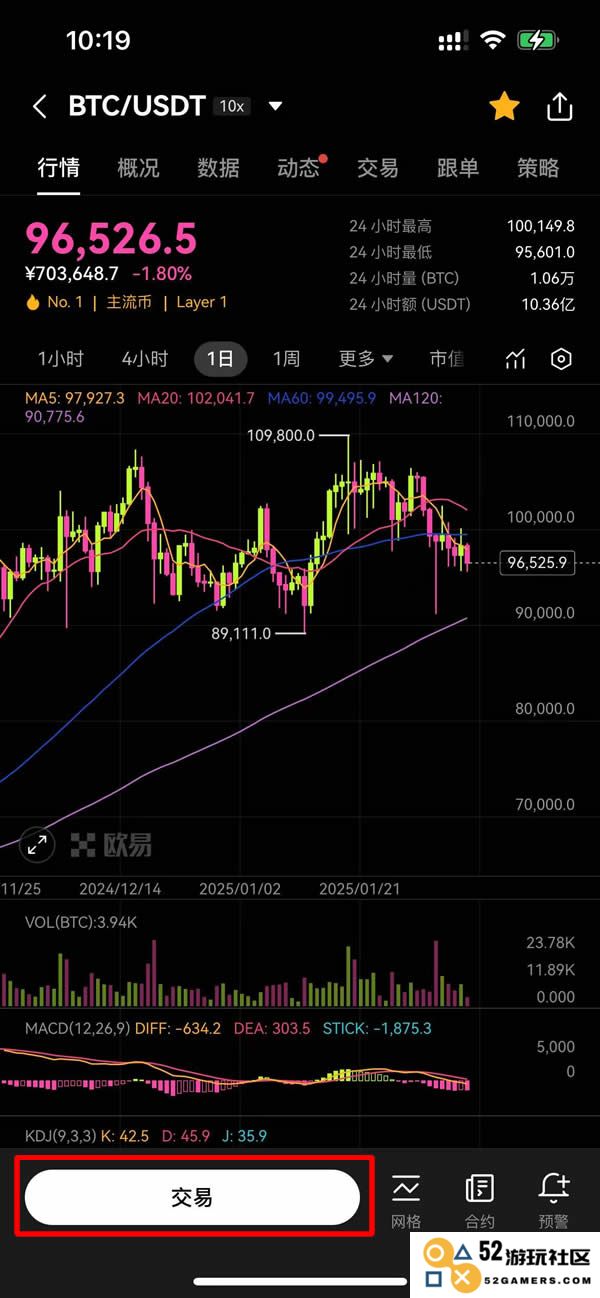Viewport: 600px width, 1298px height.
Task: Open chart settings hexagon icon
Action: click(562, 359)
